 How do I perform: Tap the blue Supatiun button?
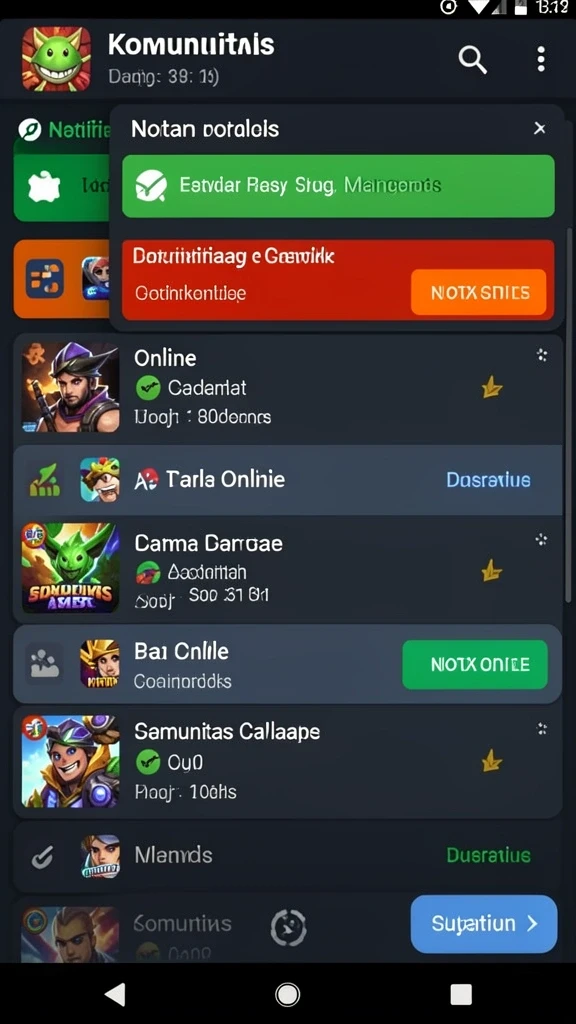pos(484,923)
